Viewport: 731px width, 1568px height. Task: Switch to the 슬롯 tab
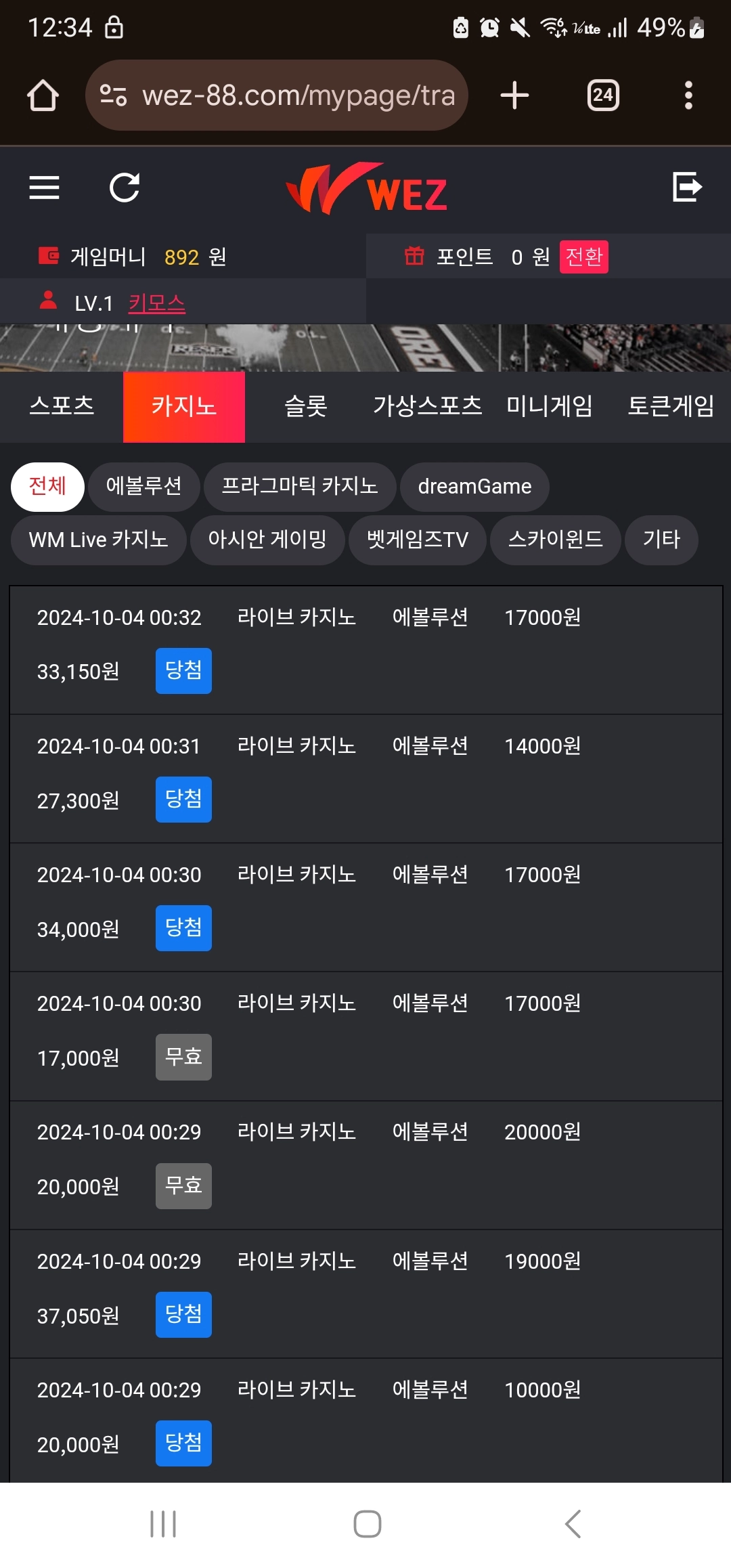tap(306, 406)
